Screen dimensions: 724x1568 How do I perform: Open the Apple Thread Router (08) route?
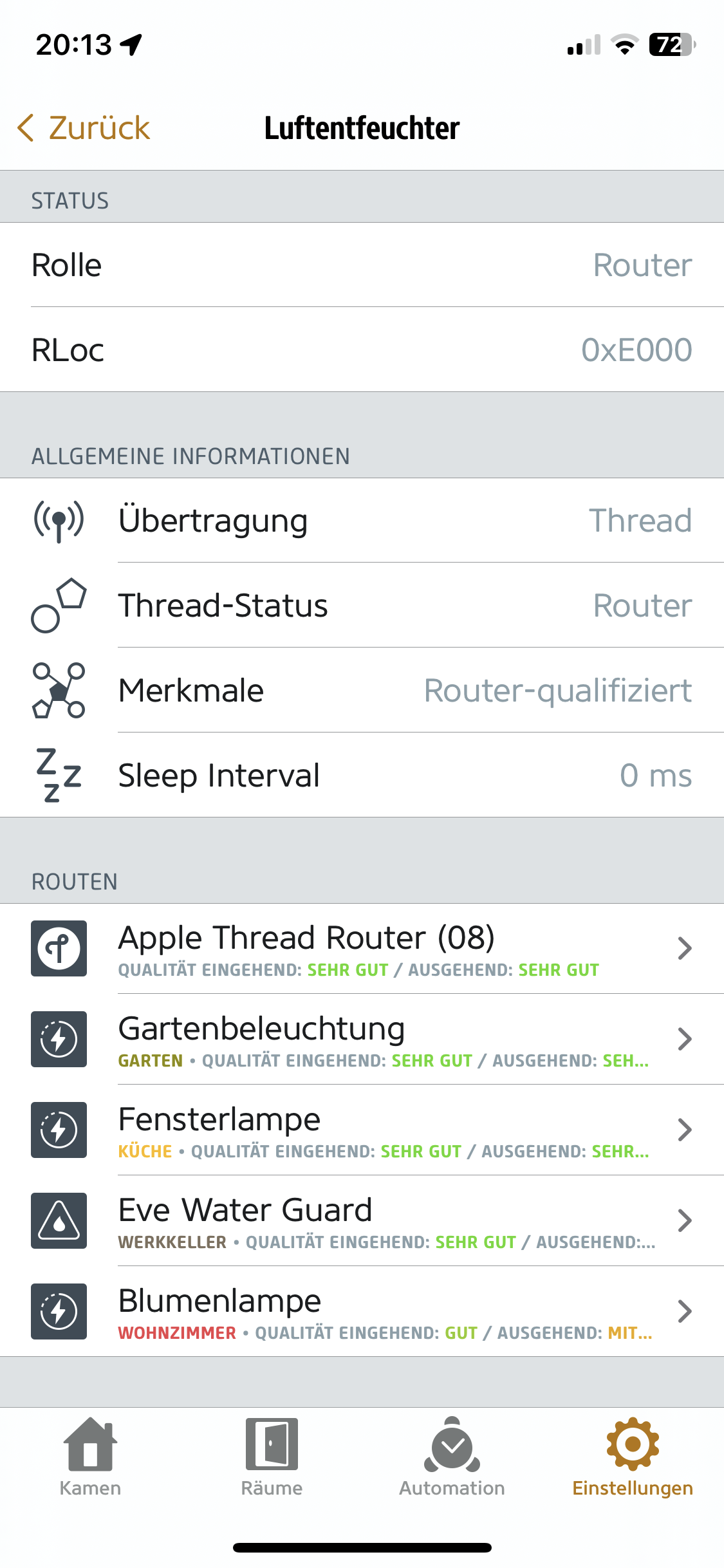coord(360,948)
